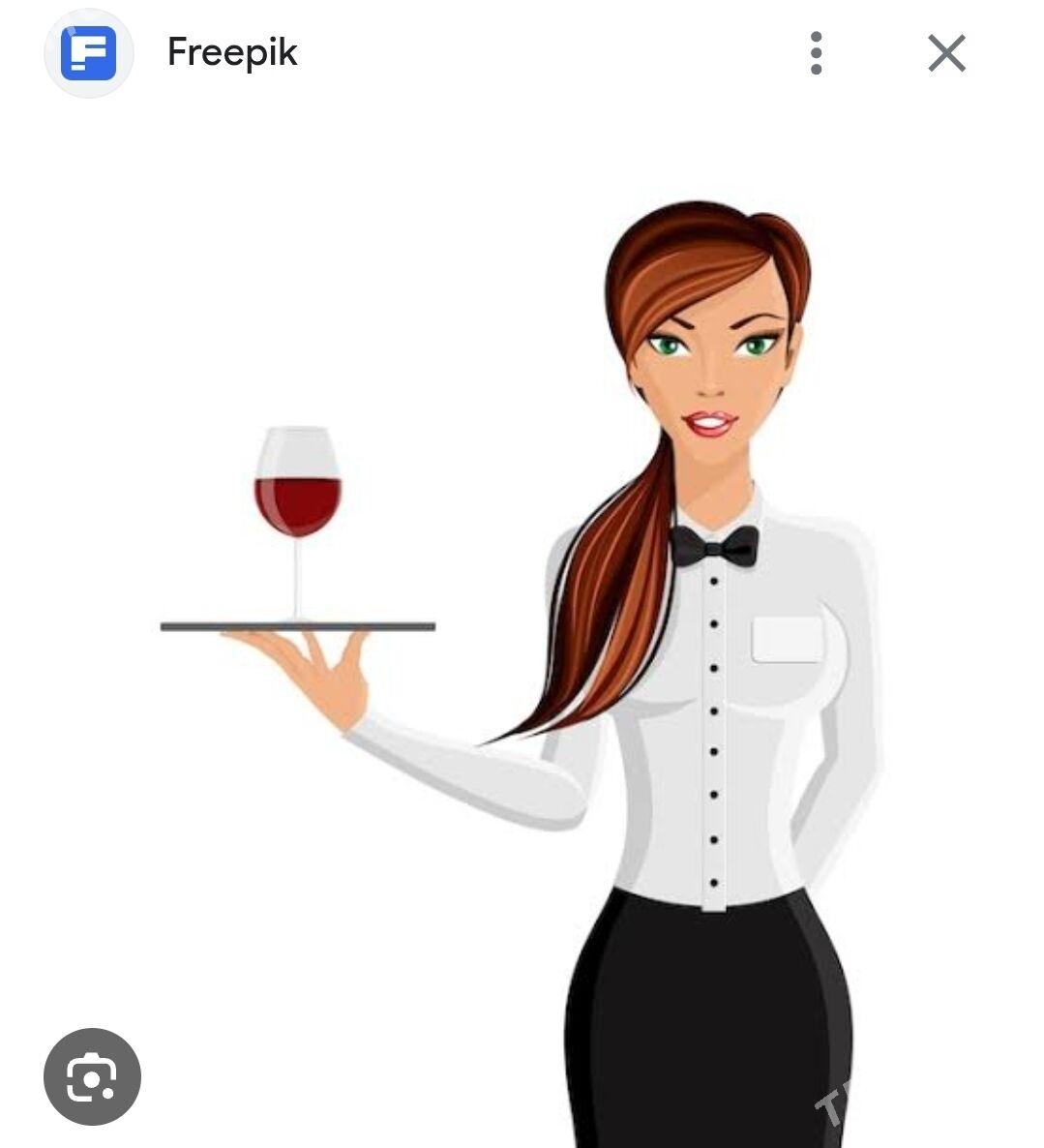
Task: Close the image viewer
Action: [x=946, y=53]
